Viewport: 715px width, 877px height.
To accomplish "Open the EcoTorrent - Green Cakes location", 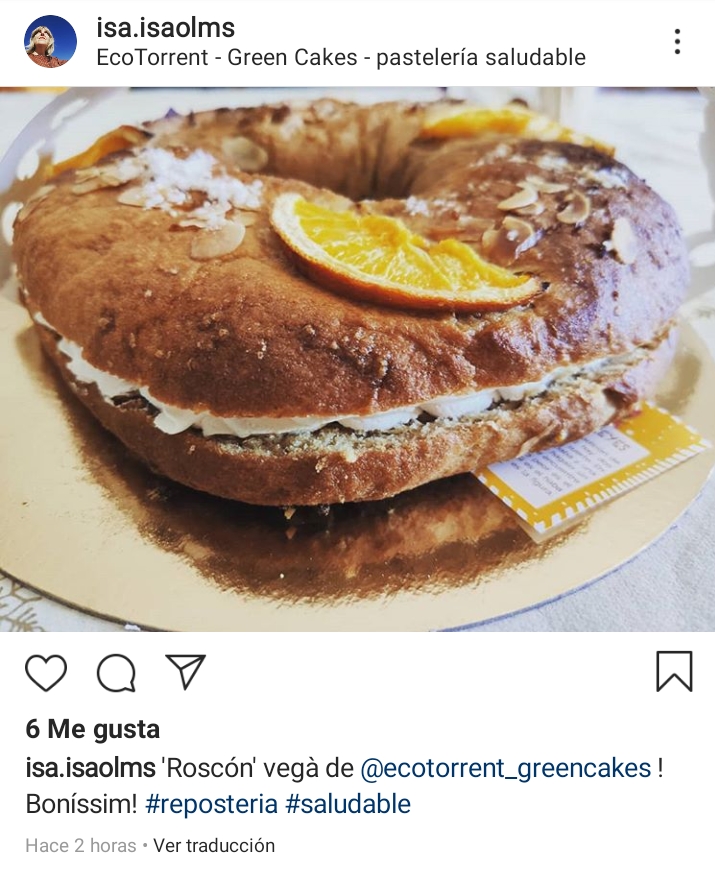I will pyautogui.click(x=340, y=58).
